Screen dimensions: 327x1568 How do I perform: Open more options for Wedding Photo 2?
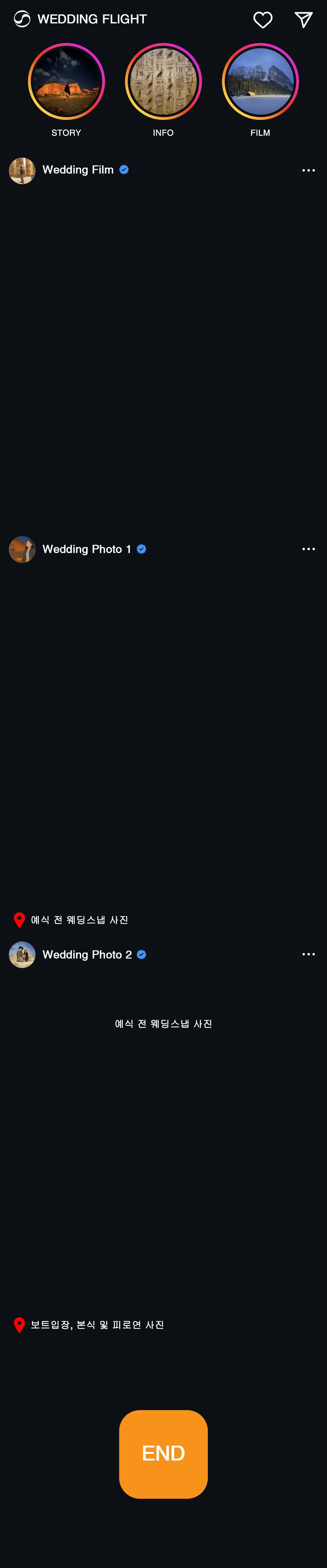coord(308,954)
